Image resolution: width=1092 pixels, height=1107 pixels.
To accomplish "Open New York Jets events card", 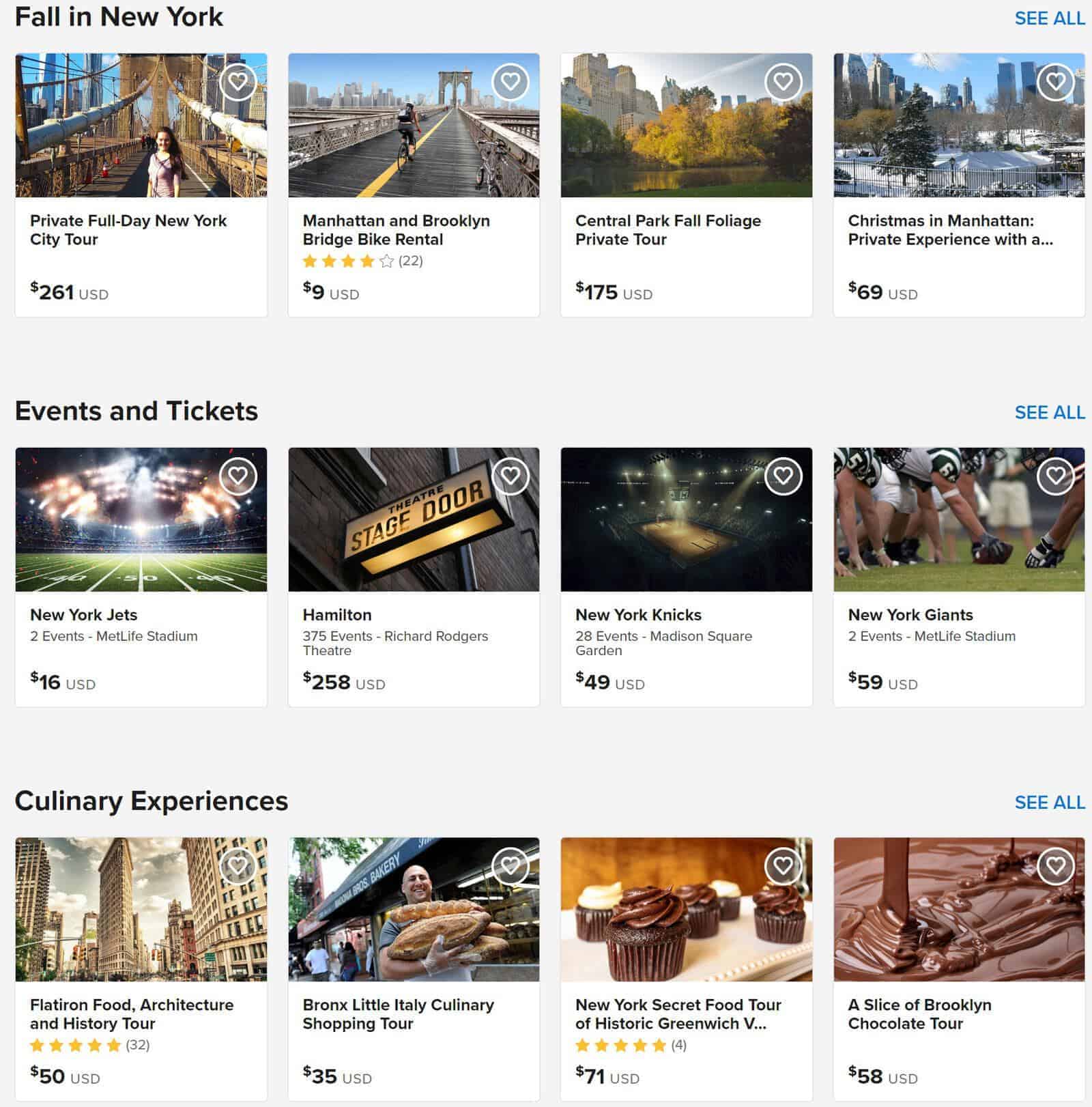I will 84,614.
